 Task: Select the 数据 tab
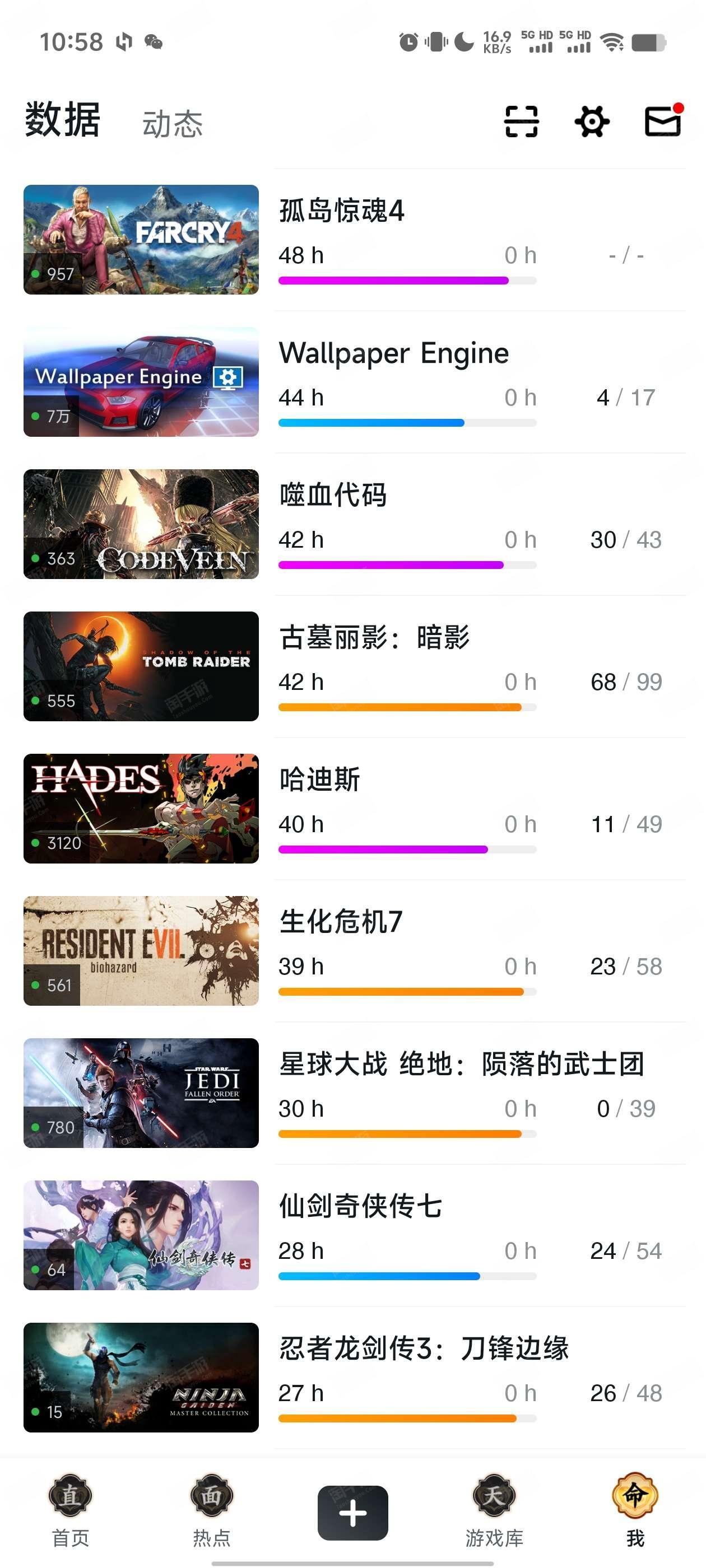pyautogui.click(x=62, y=119)
